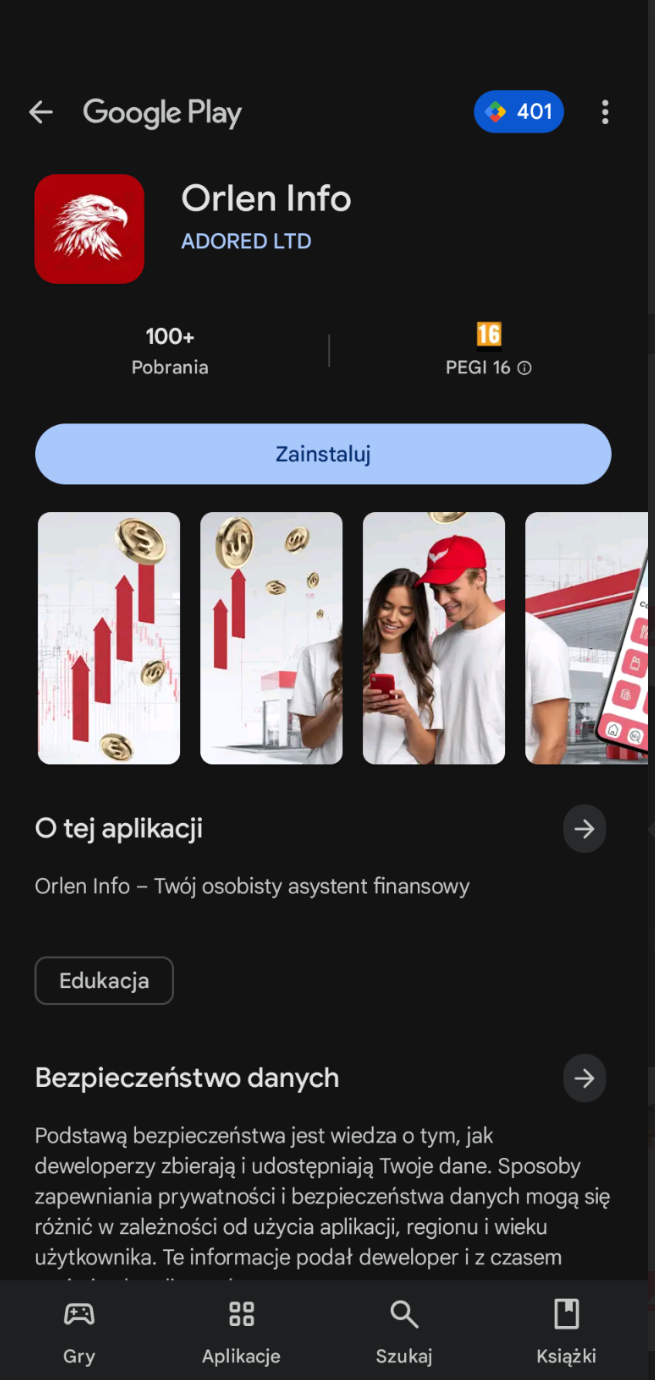The image size is (655, 1380).
Task: Open the Play Points 401 badge
Action: [x=518, y=112]
